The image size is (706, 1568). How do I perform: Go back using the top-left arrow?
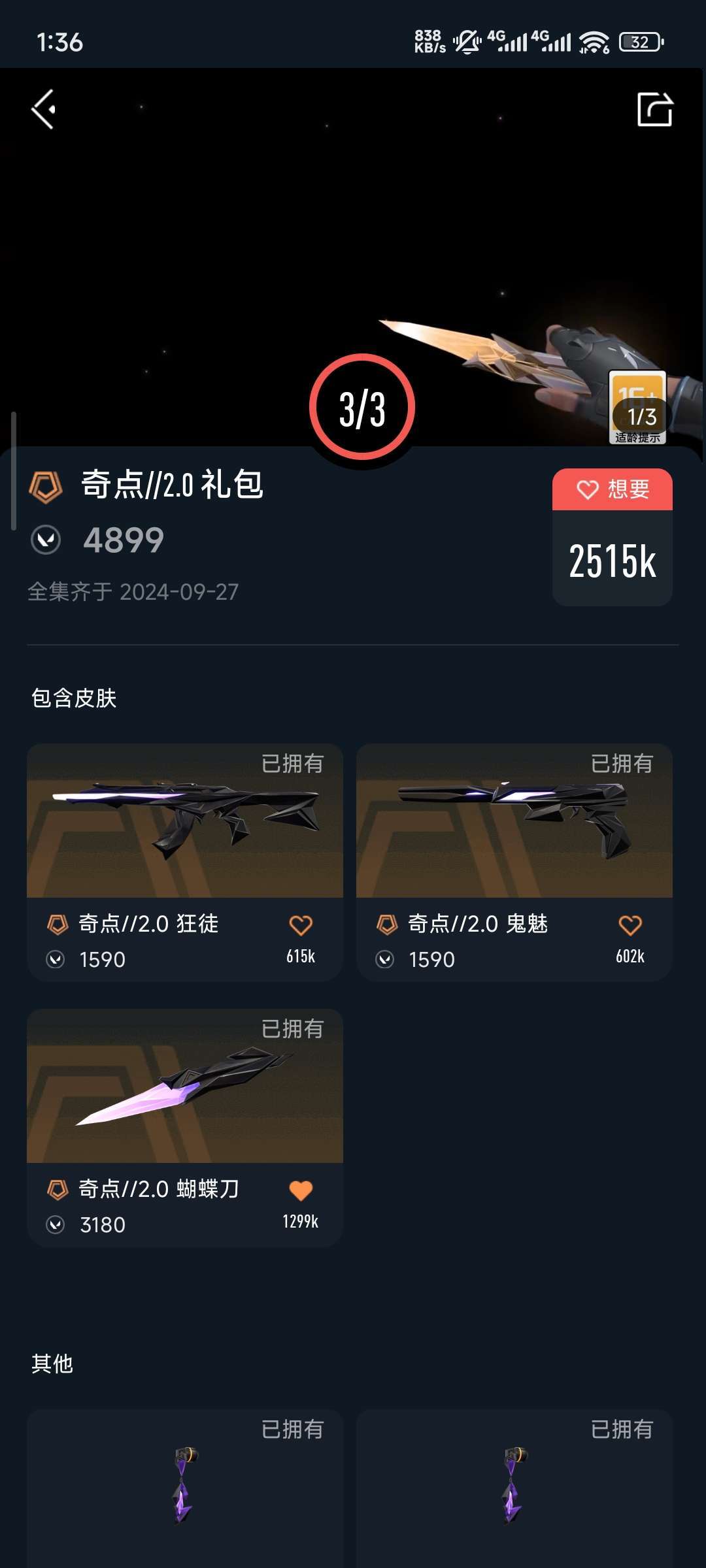44,109
